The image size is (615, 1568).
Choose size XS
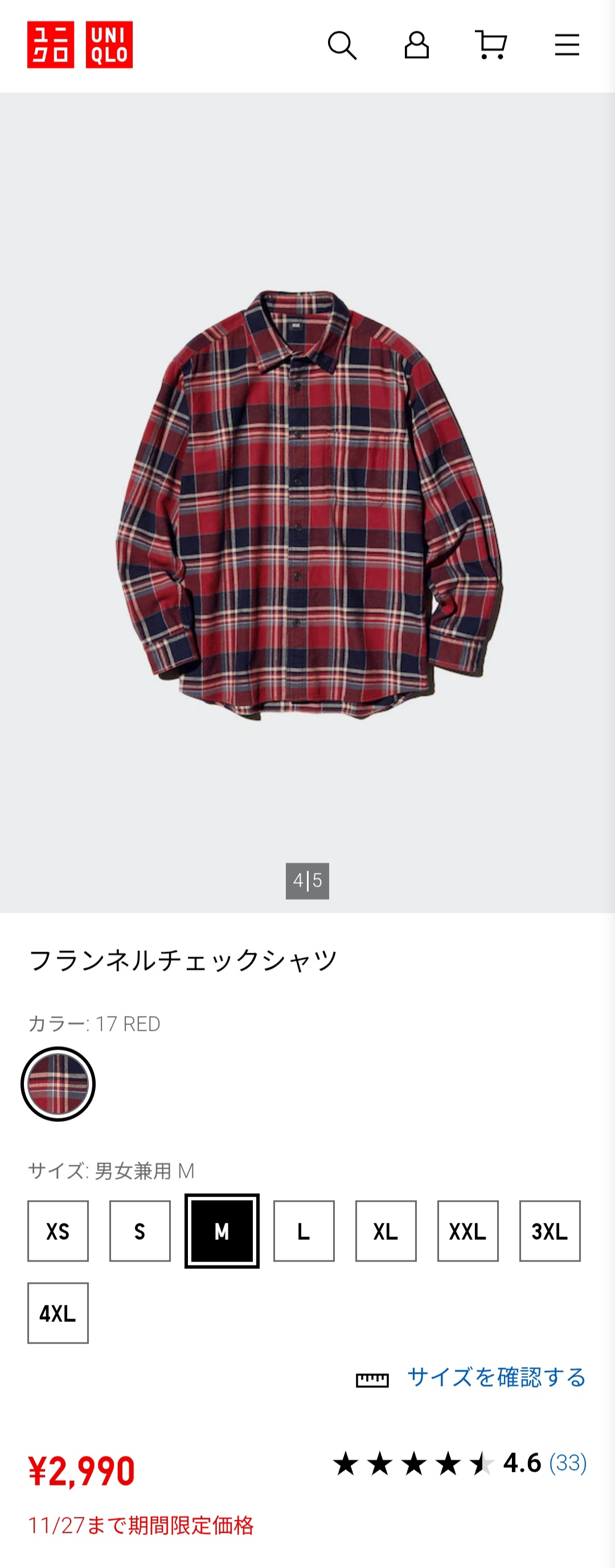[59, 1231]
